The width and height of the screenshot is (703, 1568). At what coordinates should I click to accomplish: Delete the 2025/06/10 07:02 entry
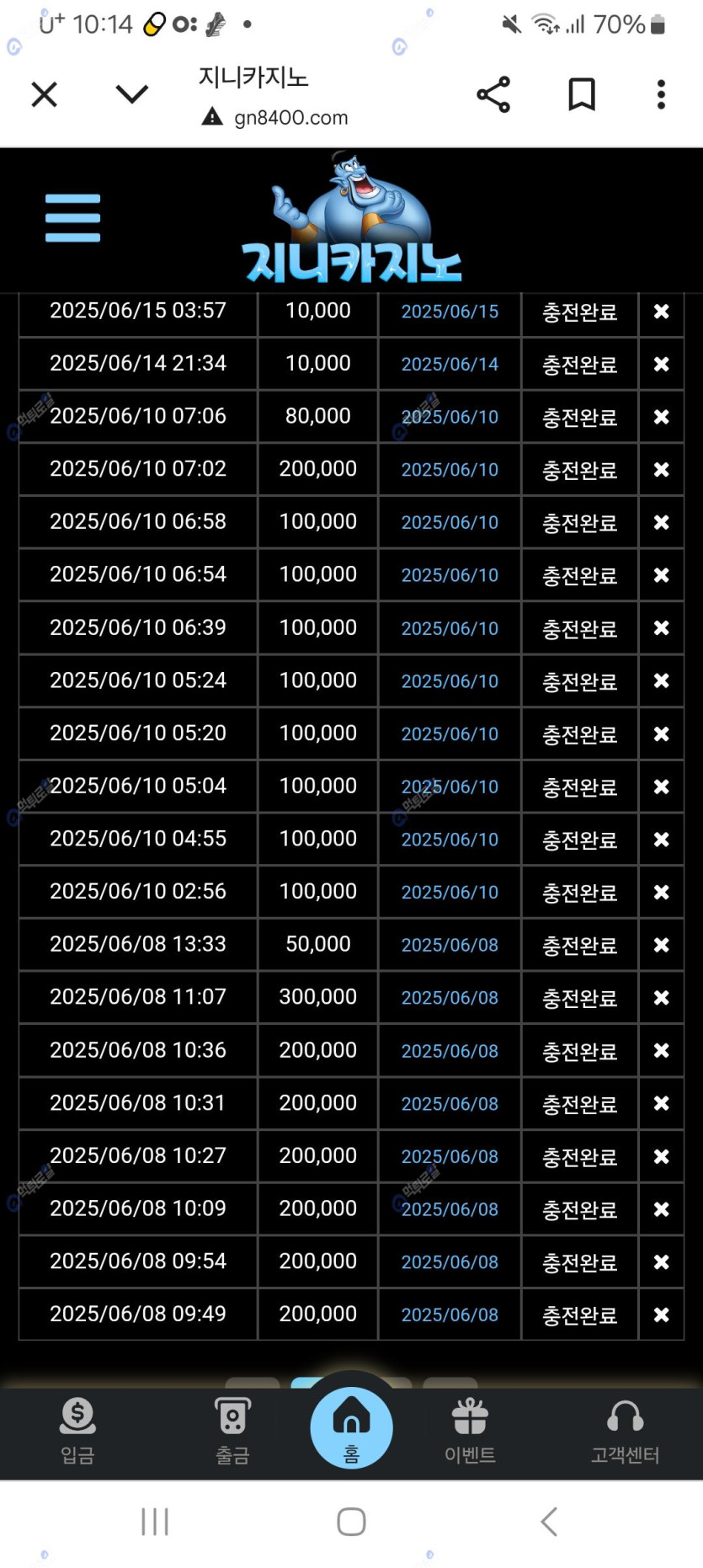(662, 469)
